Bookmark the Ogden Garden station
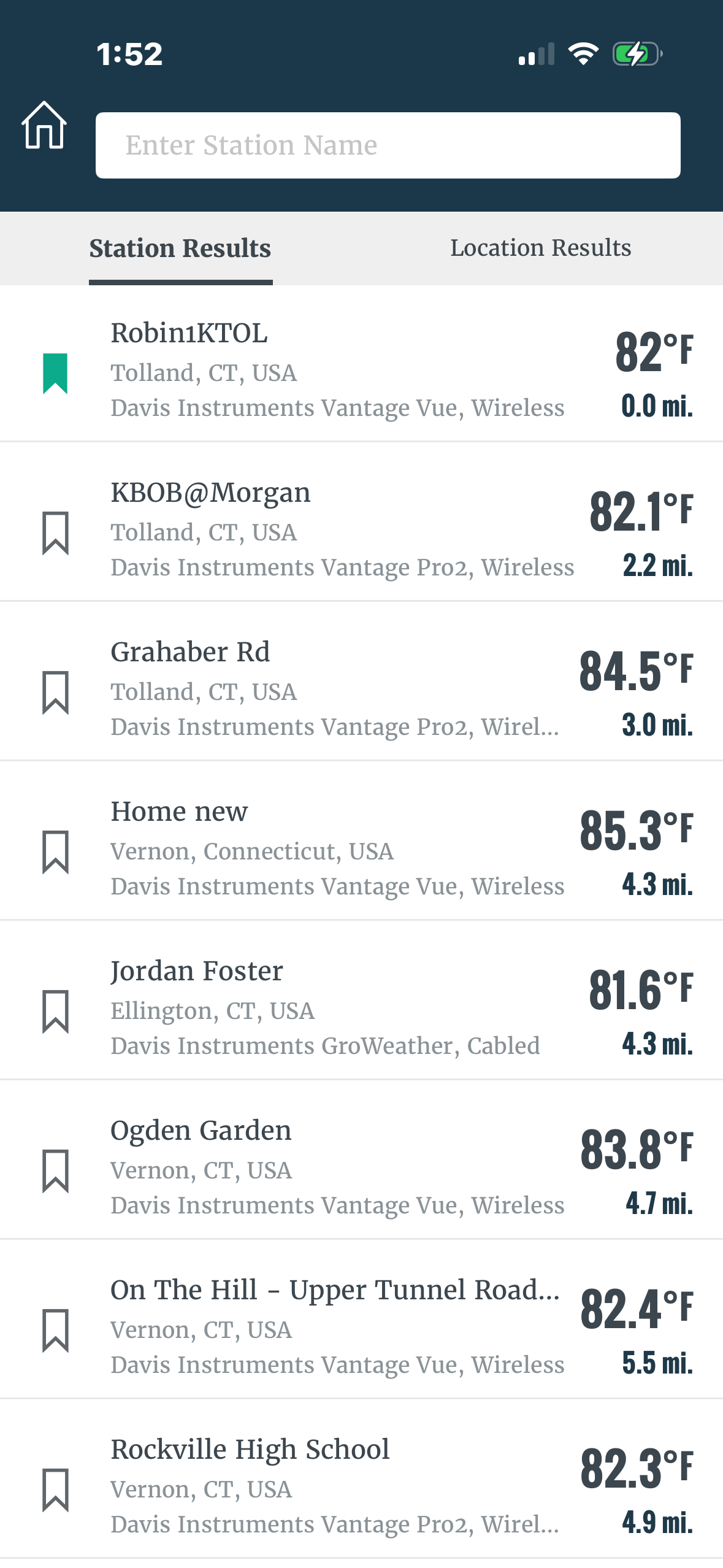 55,1170
